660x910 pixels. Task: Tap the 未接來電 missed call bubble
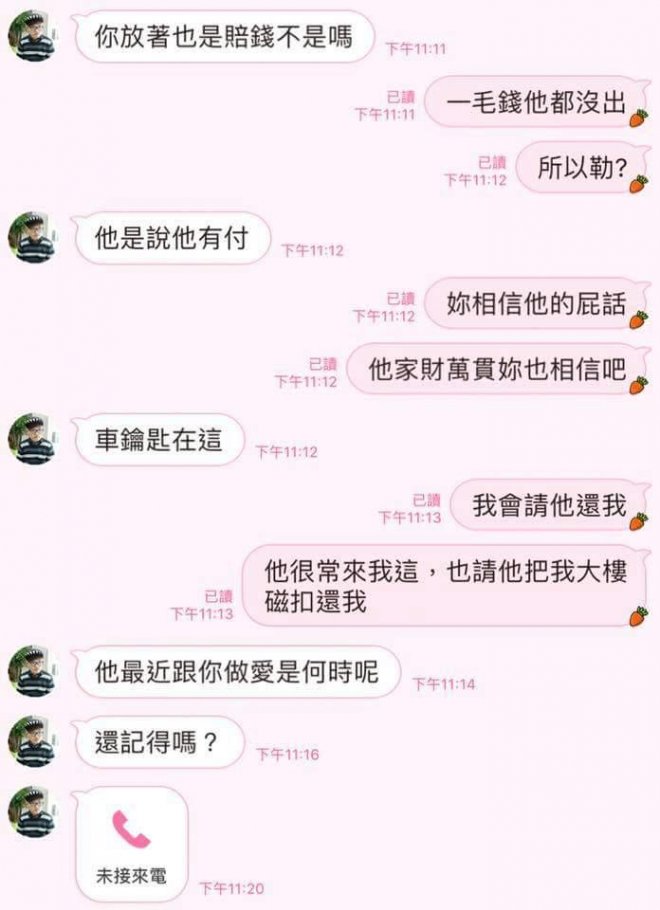click(x=131, y=842)
